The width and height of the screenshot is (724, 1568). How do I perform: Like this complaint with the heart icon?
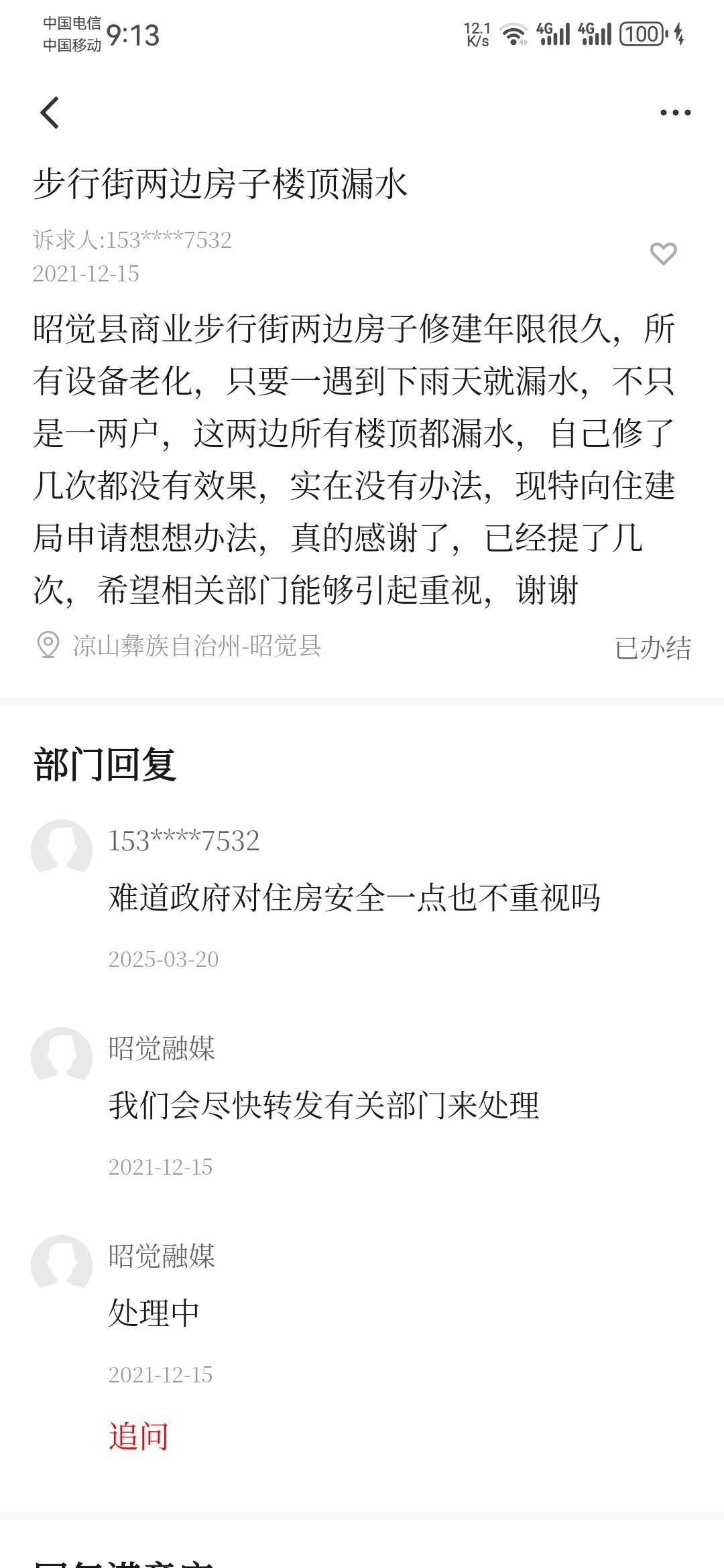point(663,254)
